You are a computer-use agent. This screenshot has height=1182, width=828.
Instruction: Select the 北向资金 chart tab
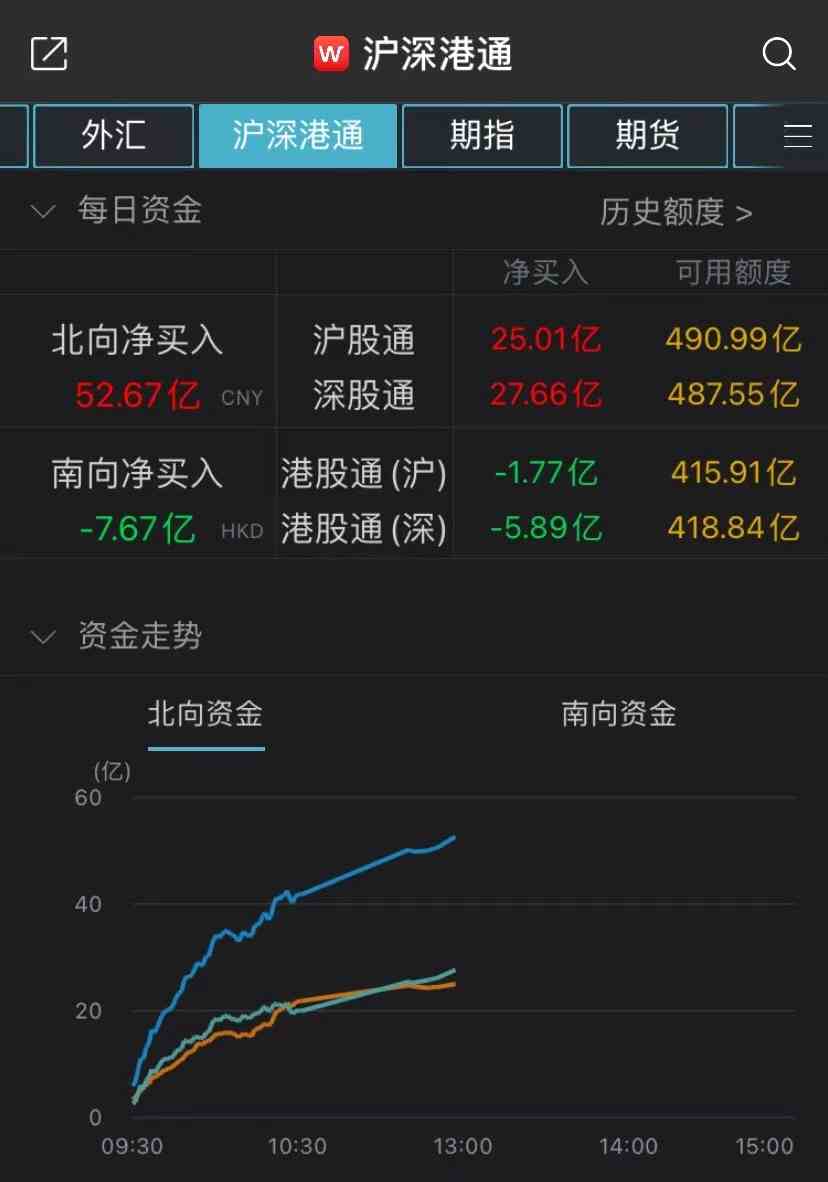pyautogui.click(x=206, y=714)
